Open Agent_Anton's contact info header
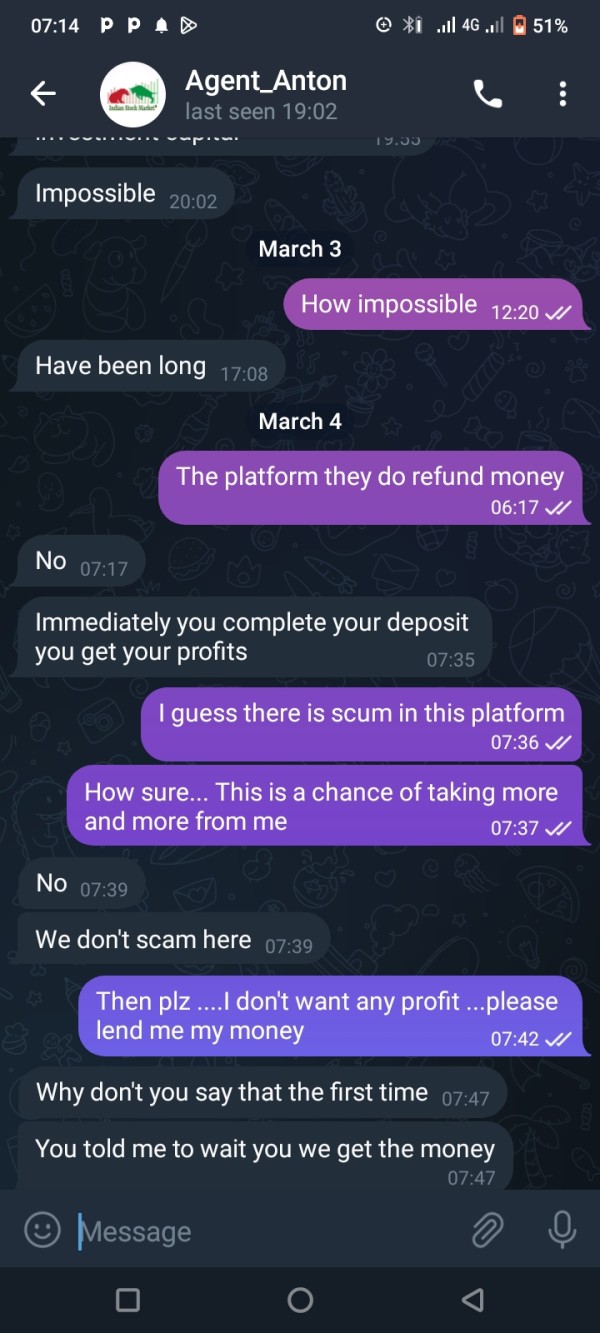600x1333 pixels. tap(266, 94)
